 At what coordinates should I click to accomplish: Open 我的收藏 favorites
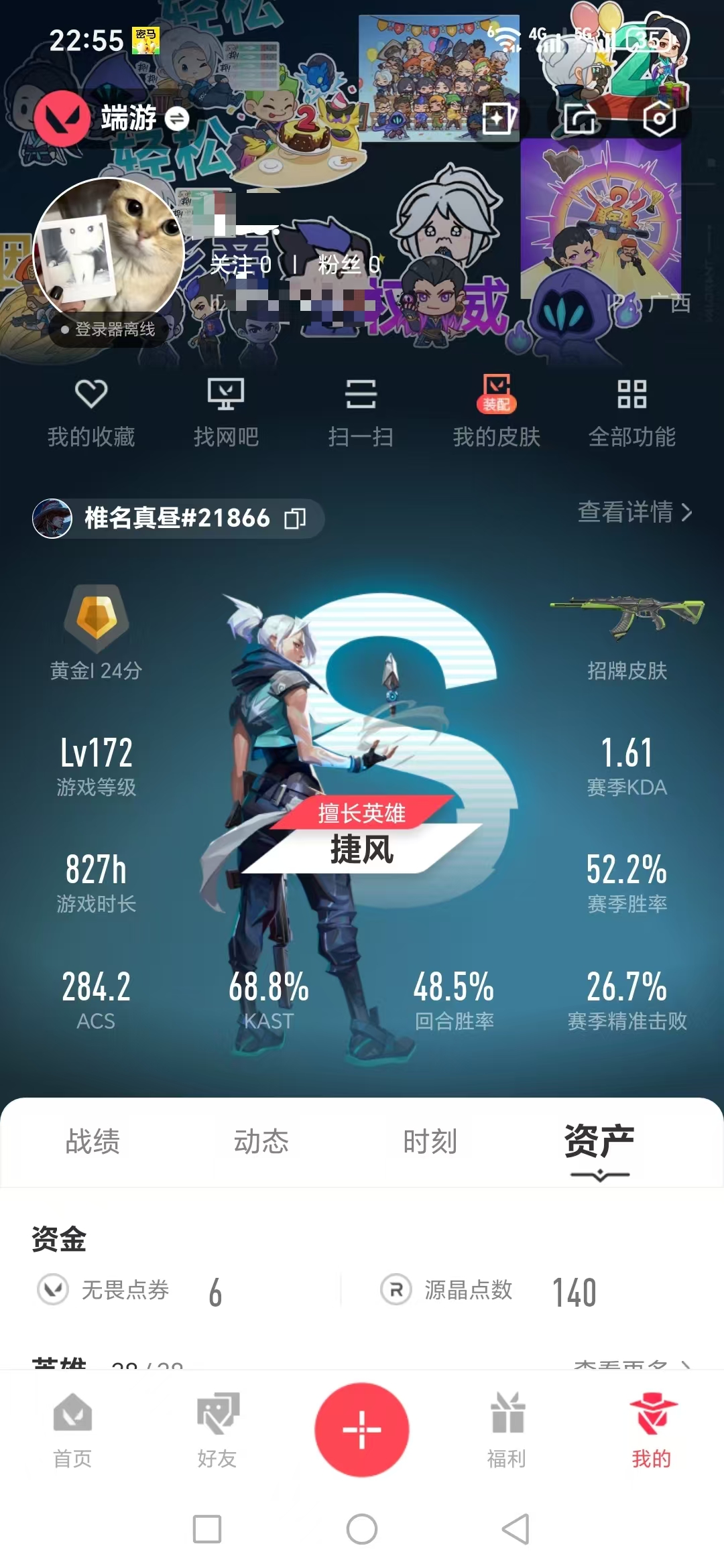click(91, 411)
